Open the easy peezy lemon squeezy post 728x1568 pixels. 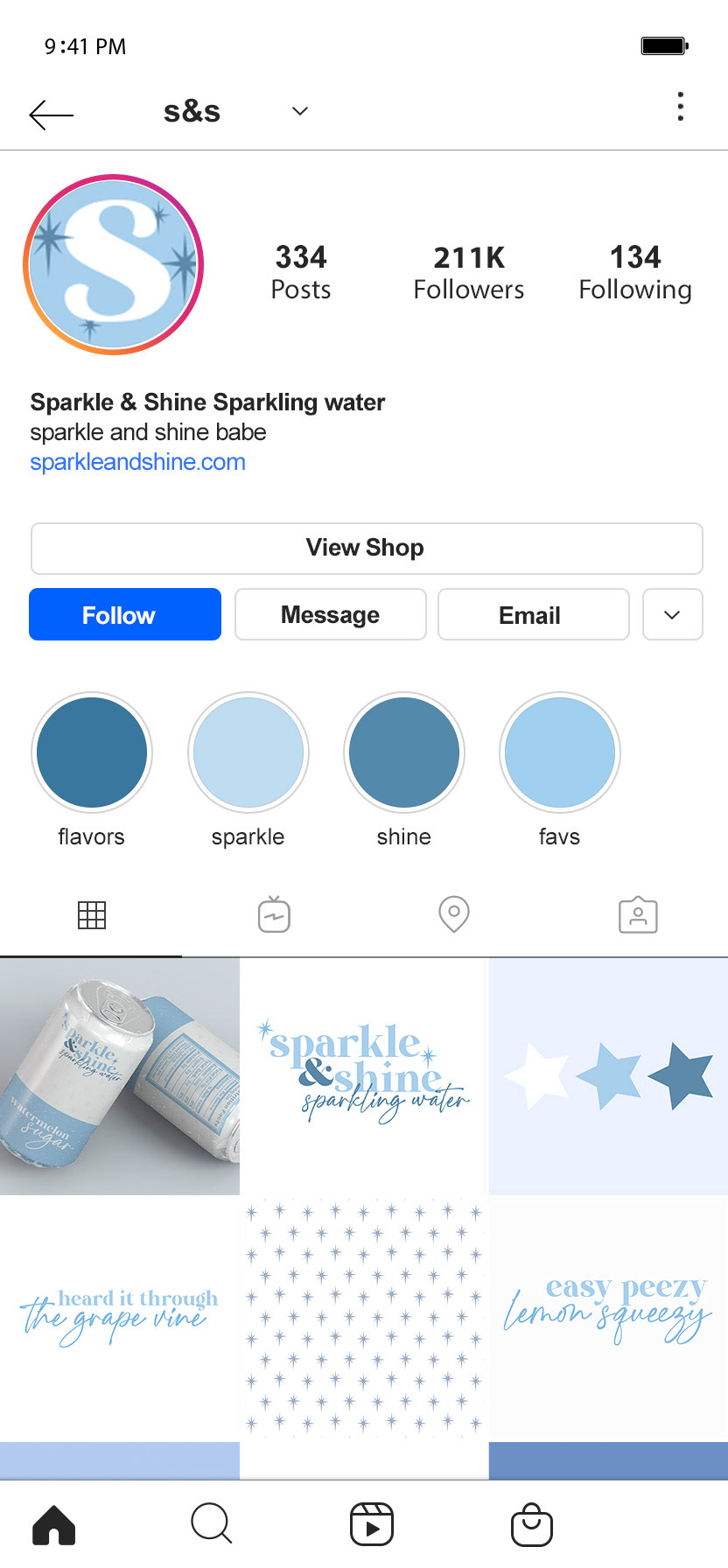pos(608,1319)
